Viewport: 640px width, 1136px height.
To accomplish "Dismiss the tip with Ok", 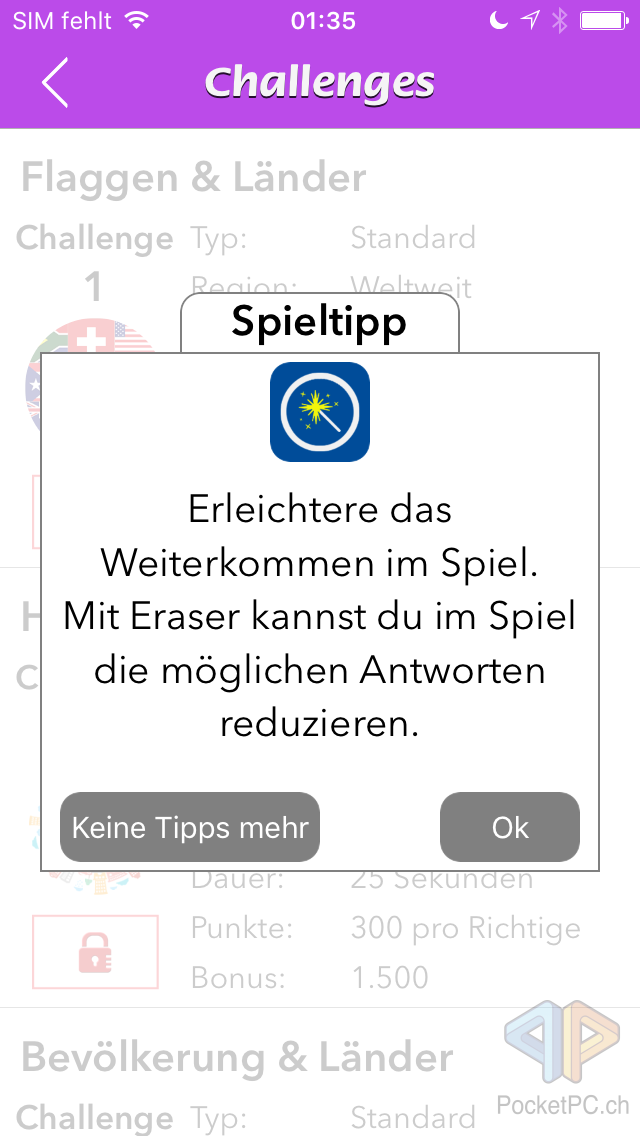I will pos(510,827).
